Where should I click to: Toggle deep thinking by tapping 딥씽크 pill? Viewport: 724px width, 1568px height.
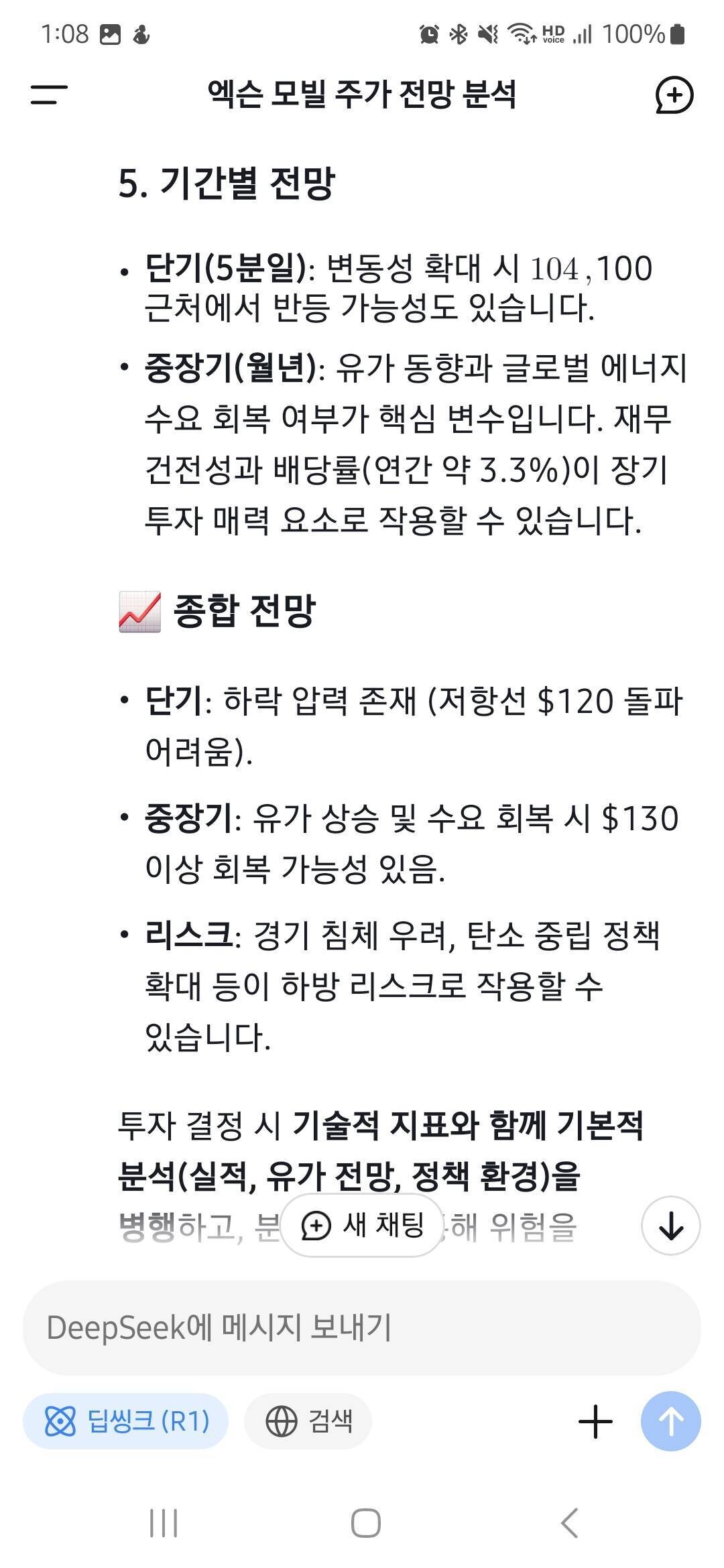coord(127,1420)
